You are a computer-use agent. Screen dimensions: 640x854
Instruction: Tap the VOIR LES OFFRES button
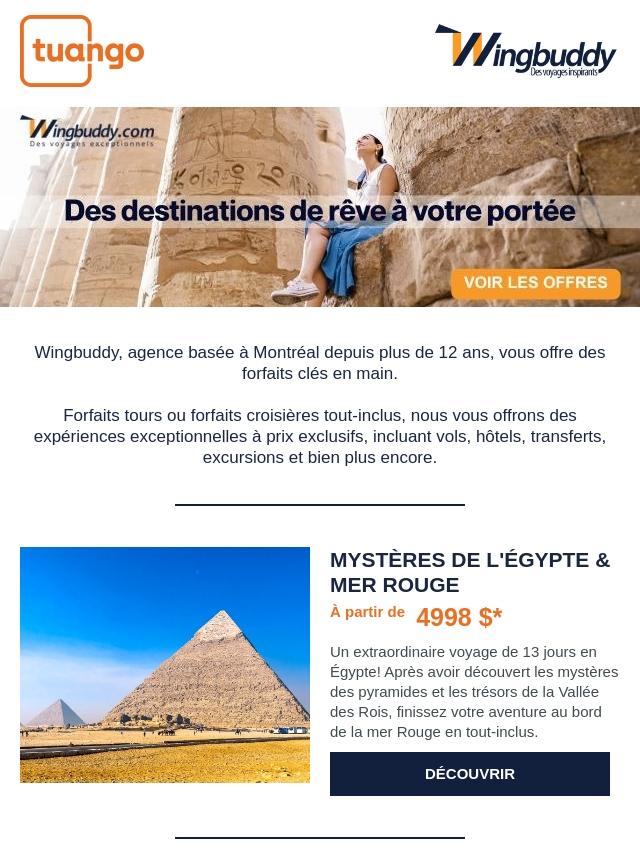pyautogui.click(x=535, y=283)
